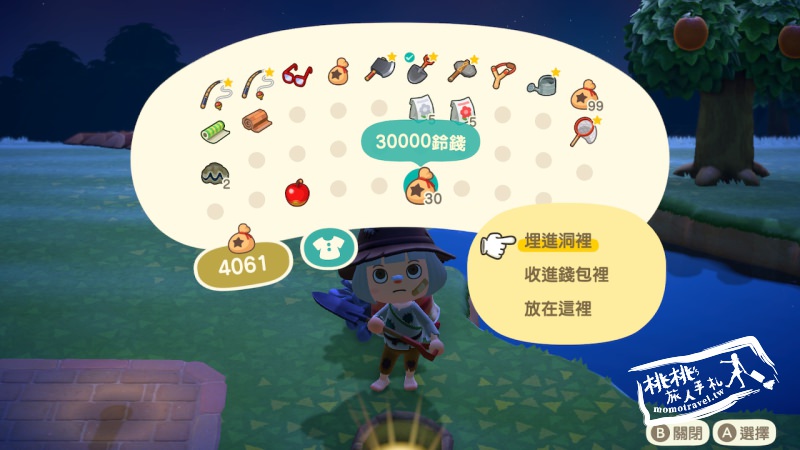Select the bell bag marked 99

(x=583, y=96)
